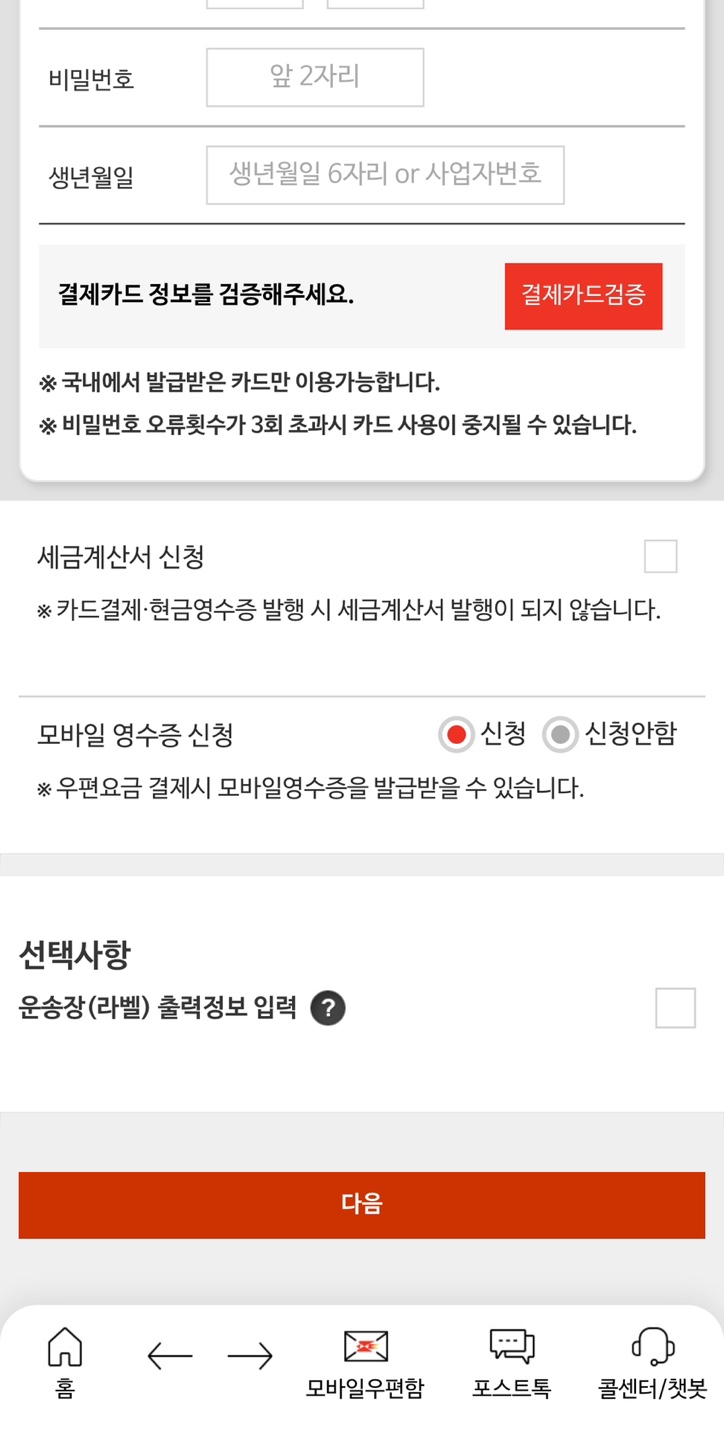Open 콜센터/챗봇 via the headset icon
The width and height of the screenshot is (724, 1440).
648,1345
